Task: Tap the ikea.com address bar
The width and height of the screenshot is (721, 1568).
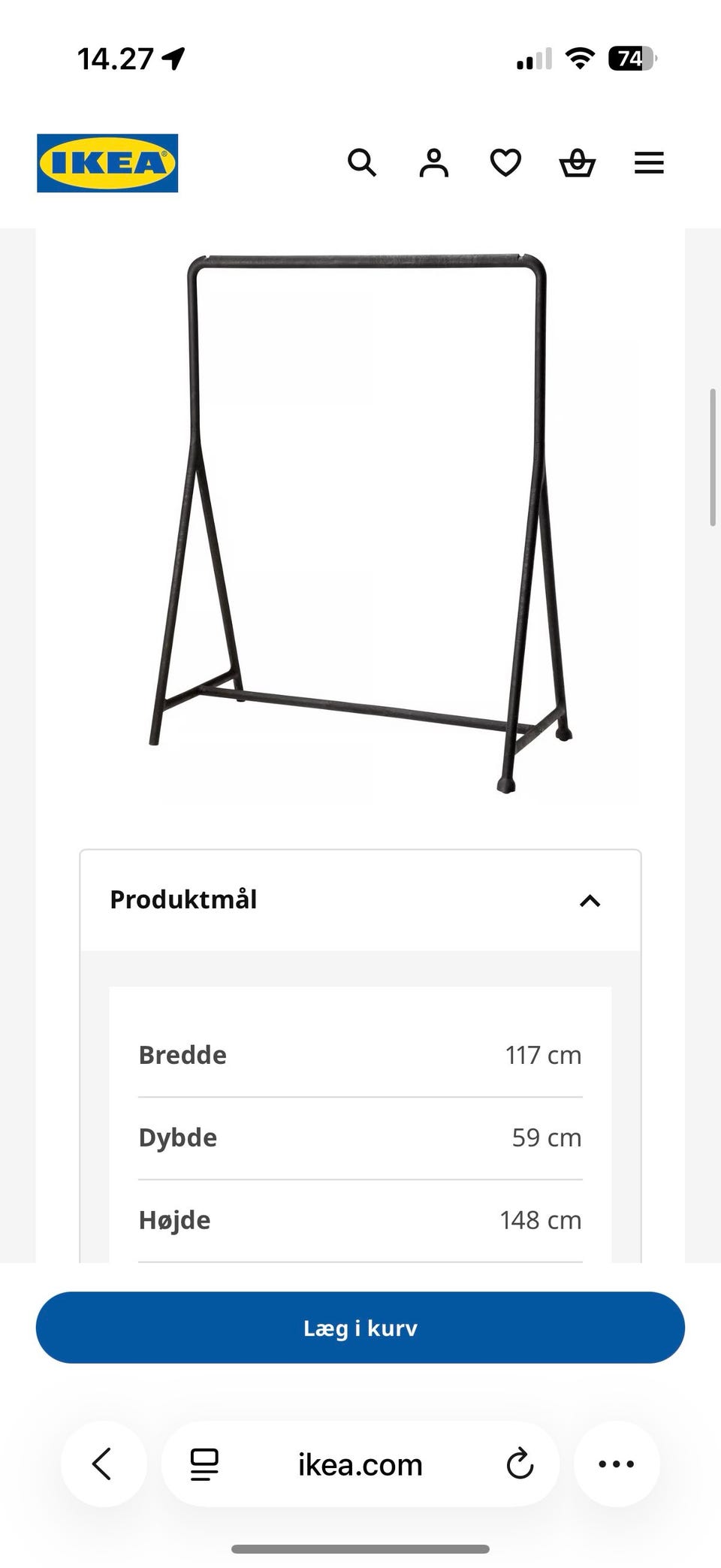Action: [360, 1464]
